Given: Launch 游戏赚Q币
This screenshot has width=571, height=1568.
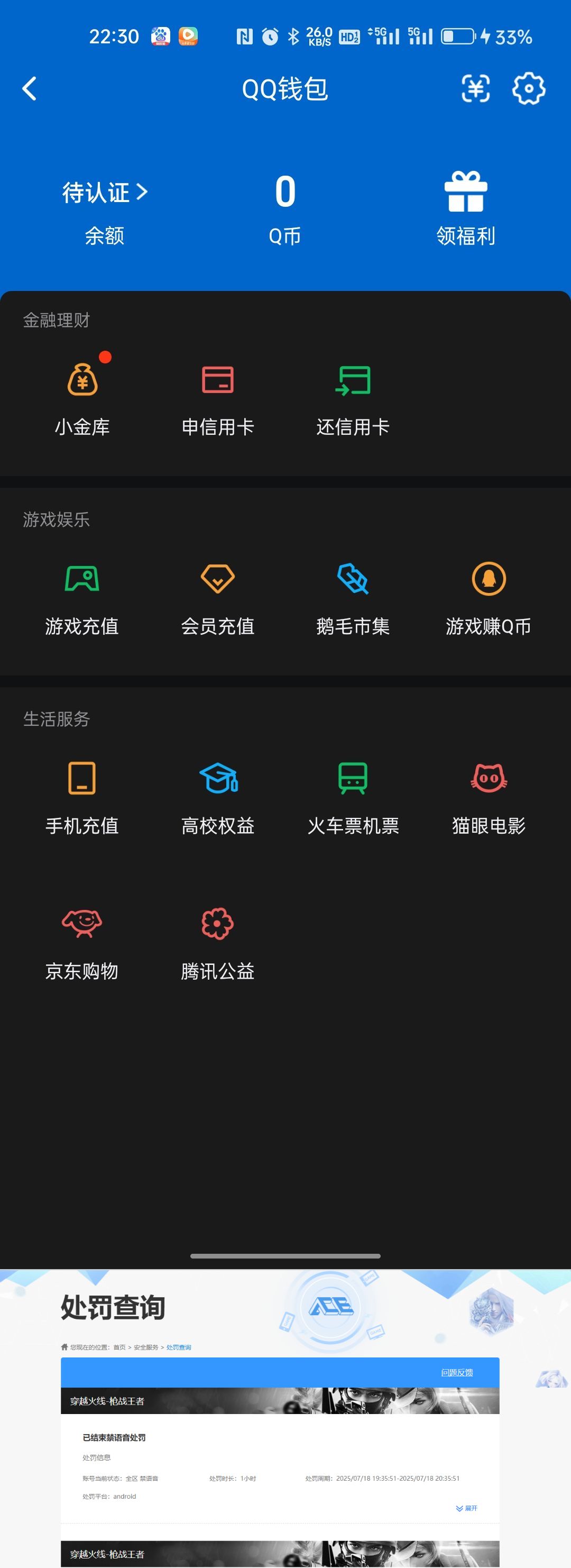Looking at the screenshot, I should 489,597.
